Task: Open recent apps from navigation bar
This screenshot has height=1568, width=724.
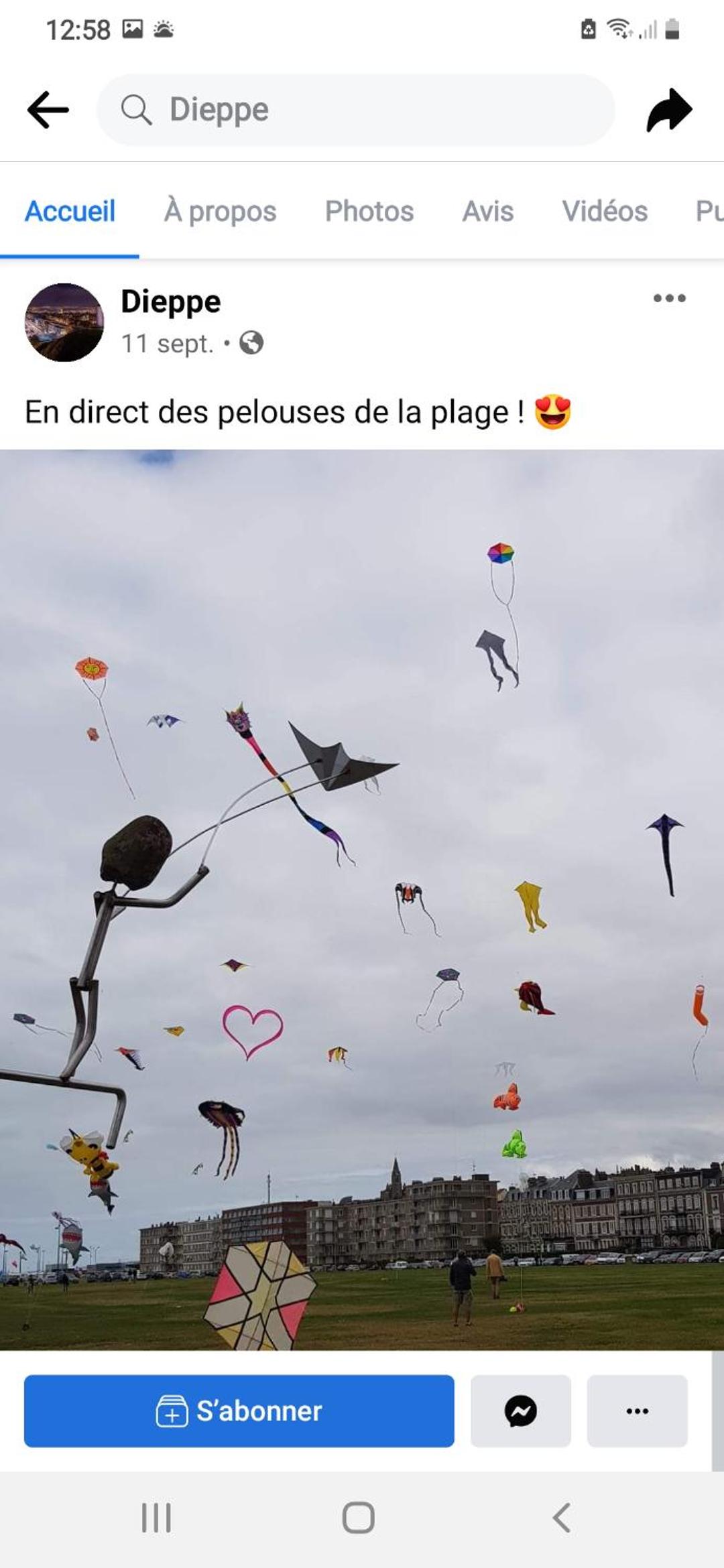Action: 156,1518
